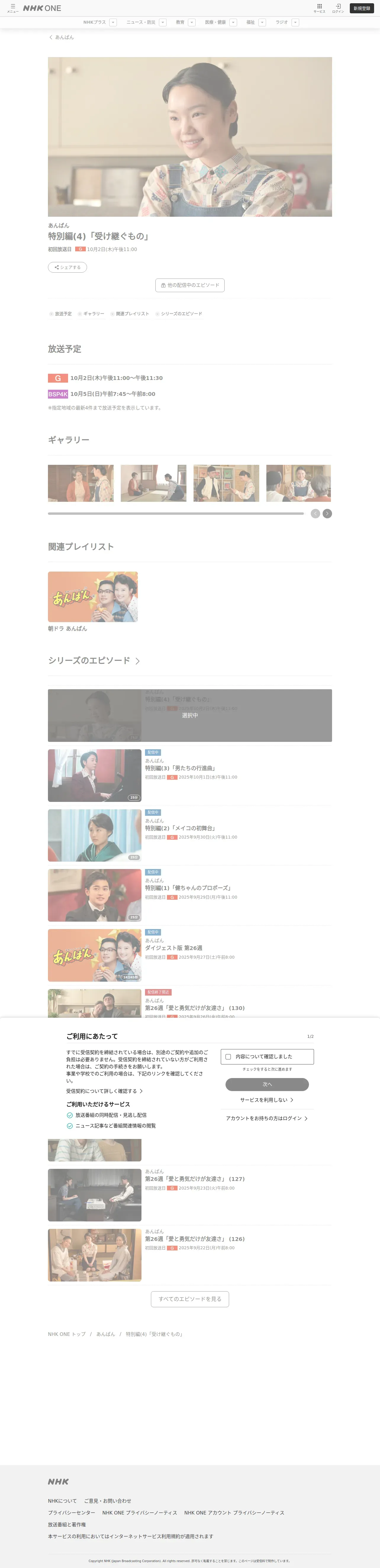
Task: Tap the 新規登録 button
Action: coord(362,9)
